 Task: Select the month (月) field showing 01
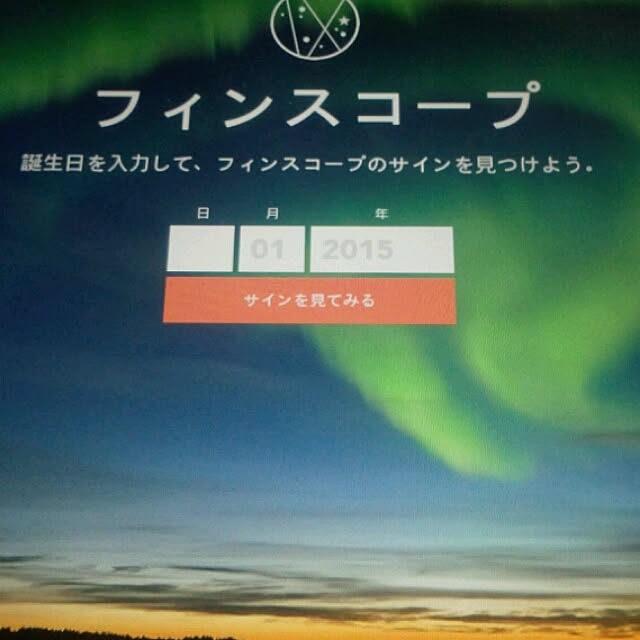pos(270,249)
